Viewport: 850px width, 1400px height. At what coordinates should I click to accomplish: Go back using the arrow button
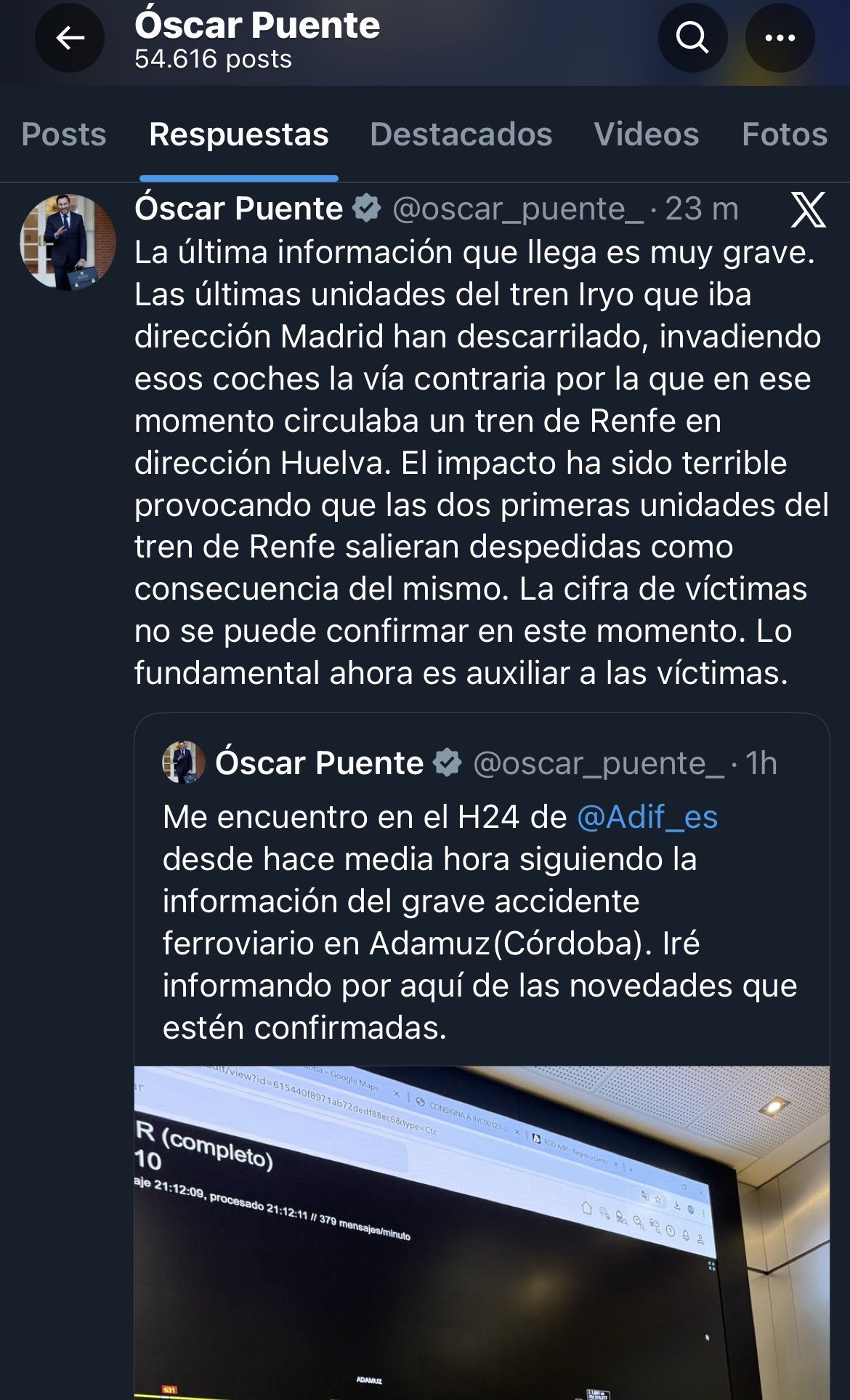tap(70, 38)
